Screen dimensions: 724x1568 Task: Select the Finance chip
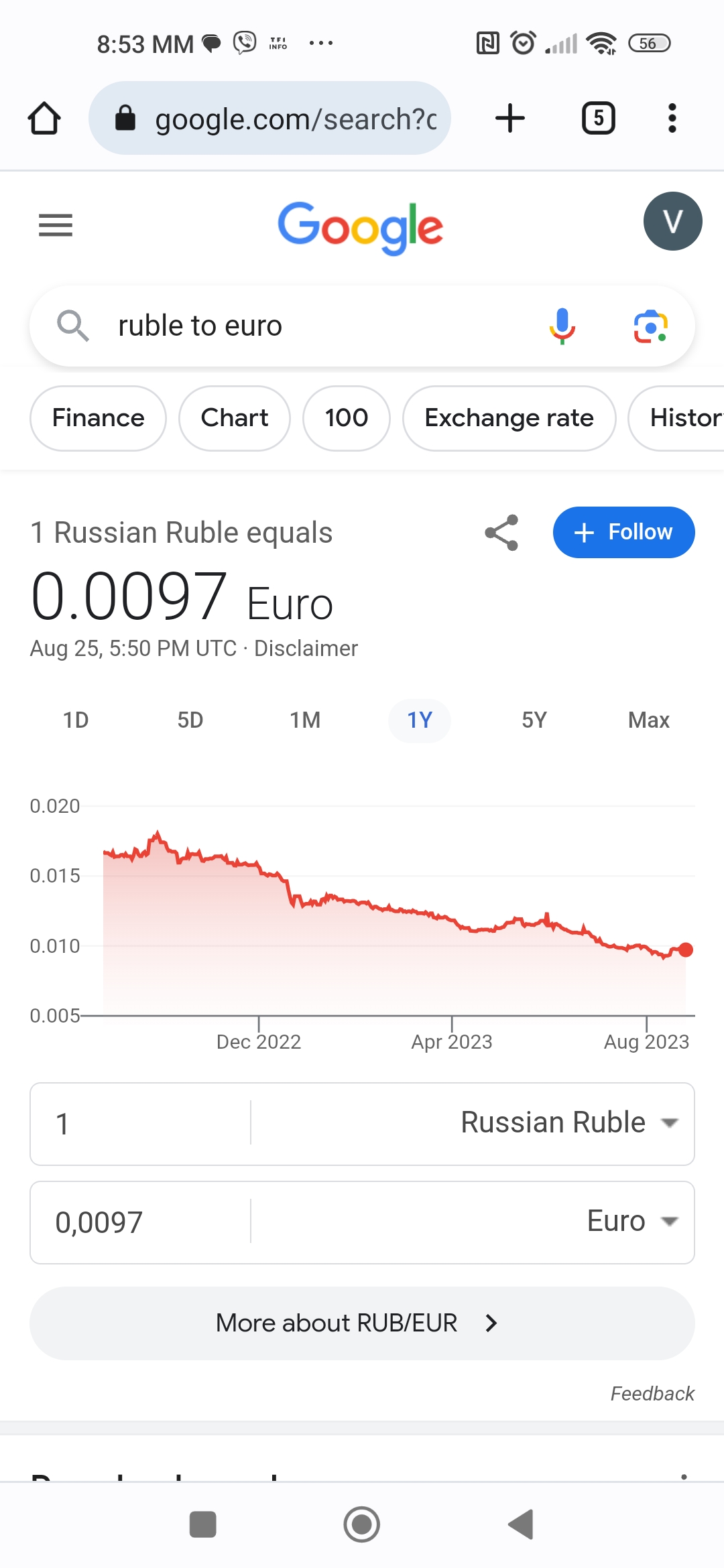pyautogui.click(x=98, y=418)
